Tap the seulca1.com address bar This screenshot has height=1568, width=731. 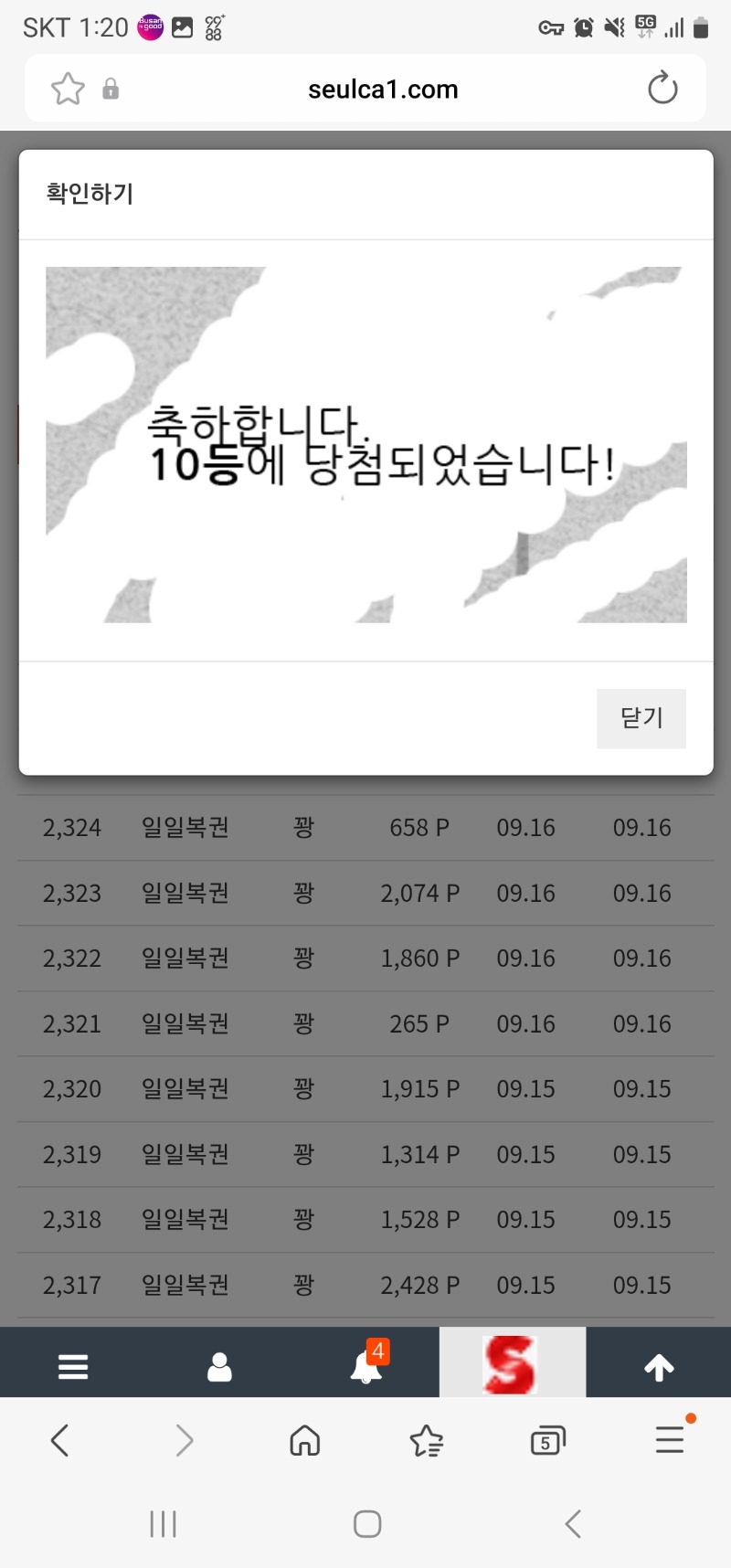point(383,90)
